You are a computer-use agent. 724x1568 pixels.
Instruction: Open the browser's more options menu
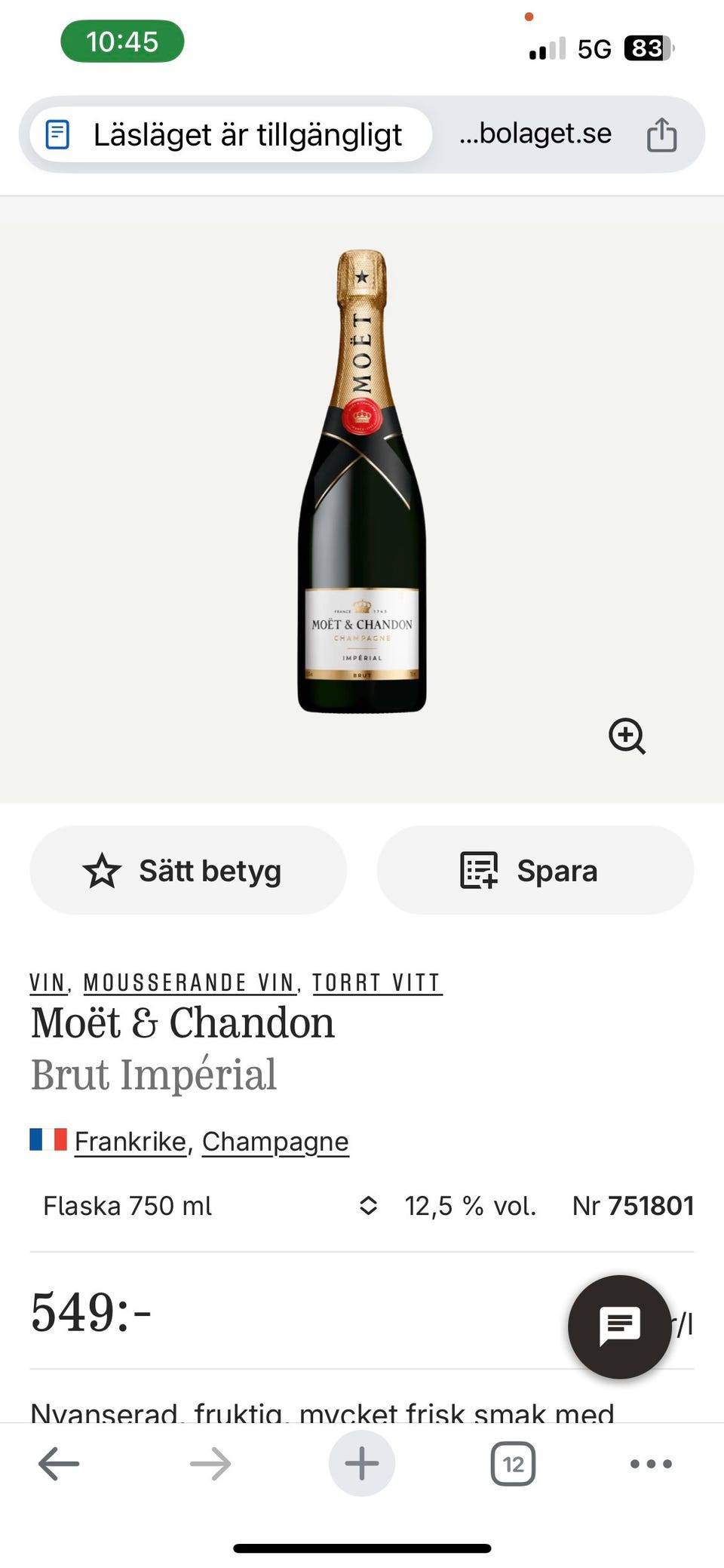(651, 1464)
